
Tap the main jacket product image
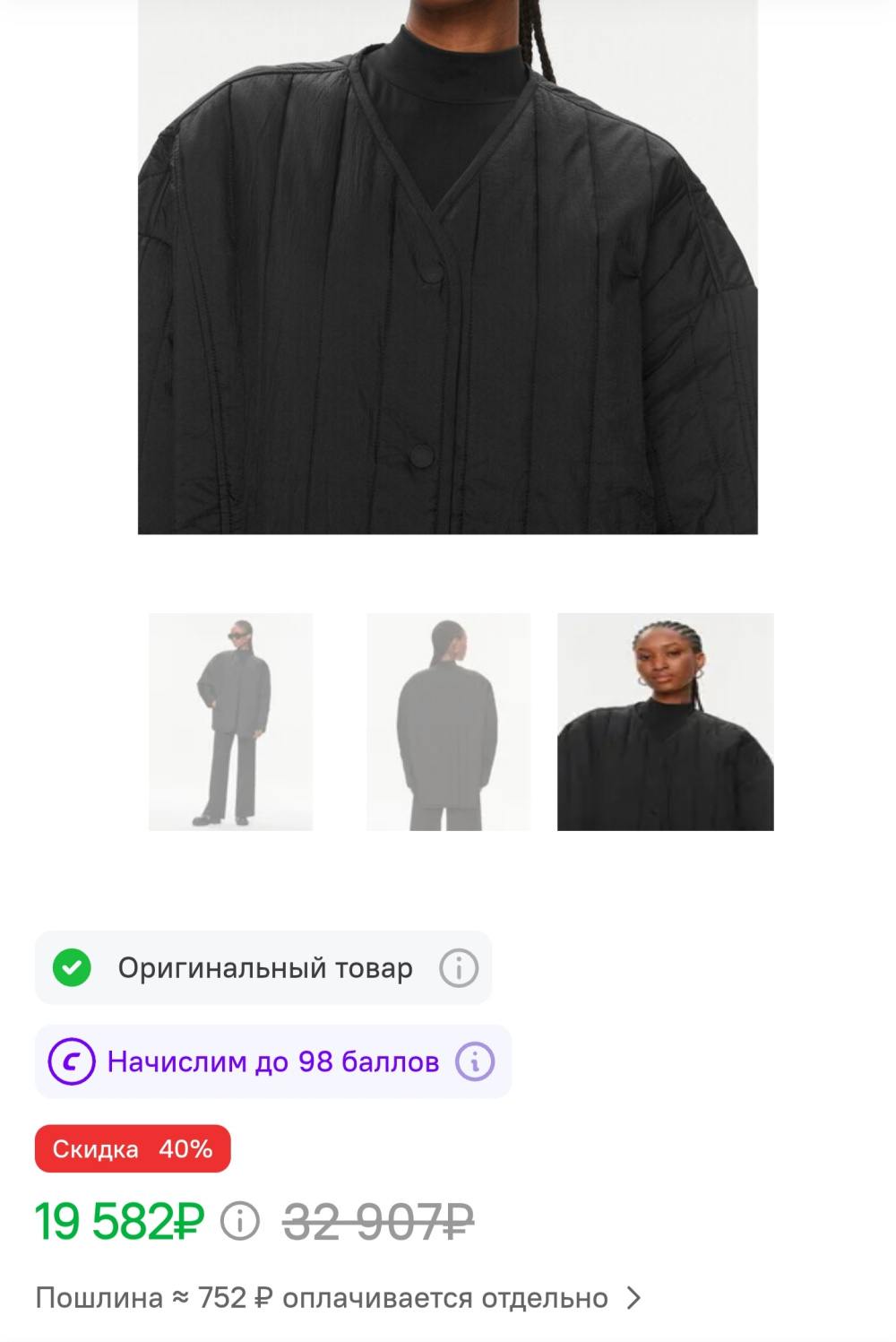pos(448,269)
